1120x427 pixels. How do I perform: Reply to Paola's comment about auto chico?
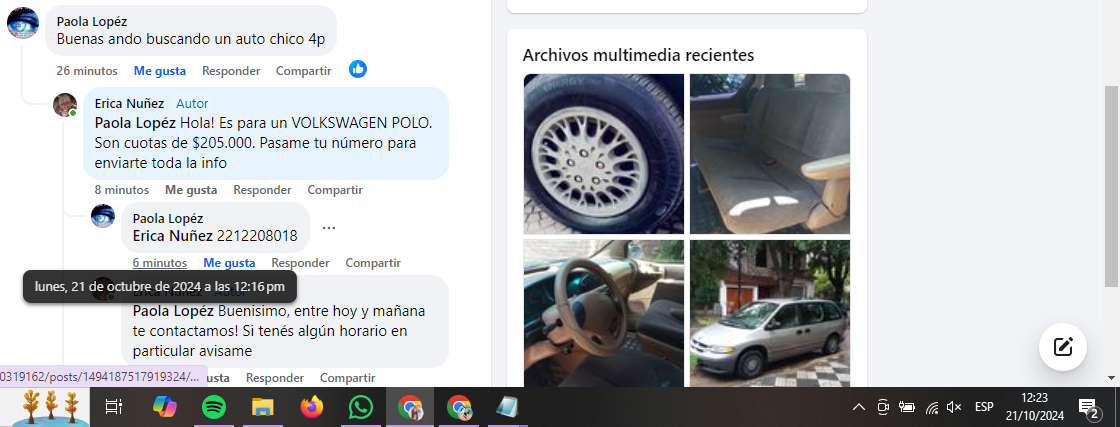point(231,71)
